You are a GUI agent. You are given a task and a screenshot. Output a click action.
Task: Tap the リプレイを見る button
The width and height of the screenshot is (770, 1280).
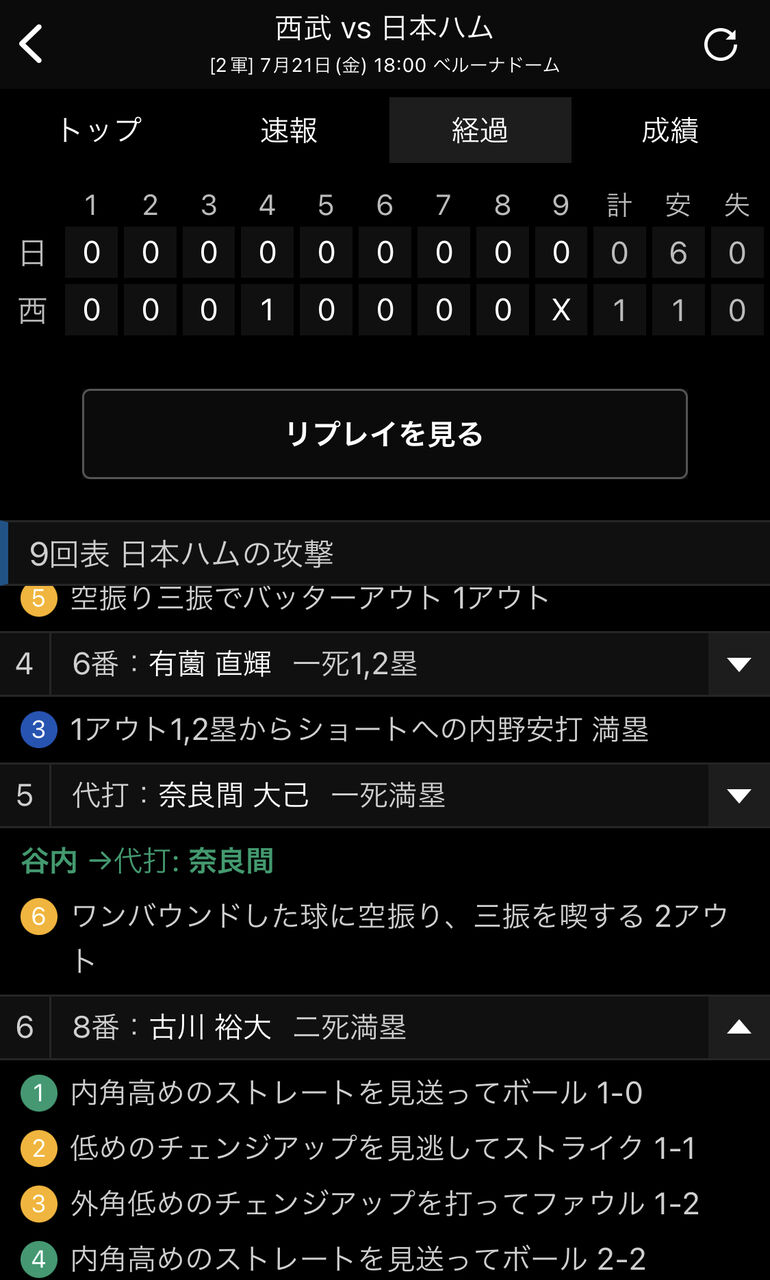(x=385, y=434)
